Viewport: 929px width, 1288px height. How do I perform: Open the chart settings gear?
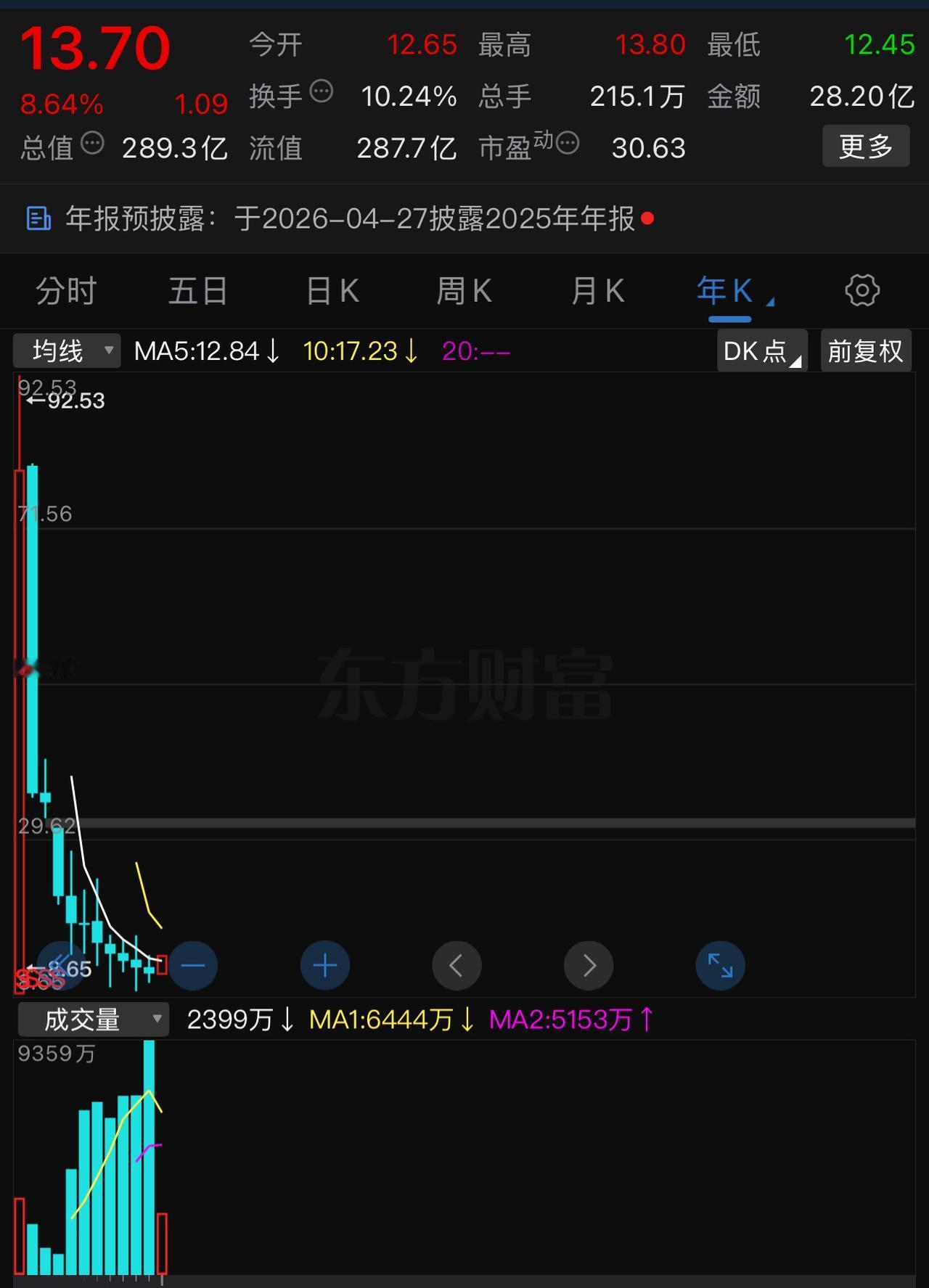coord(862,290)
